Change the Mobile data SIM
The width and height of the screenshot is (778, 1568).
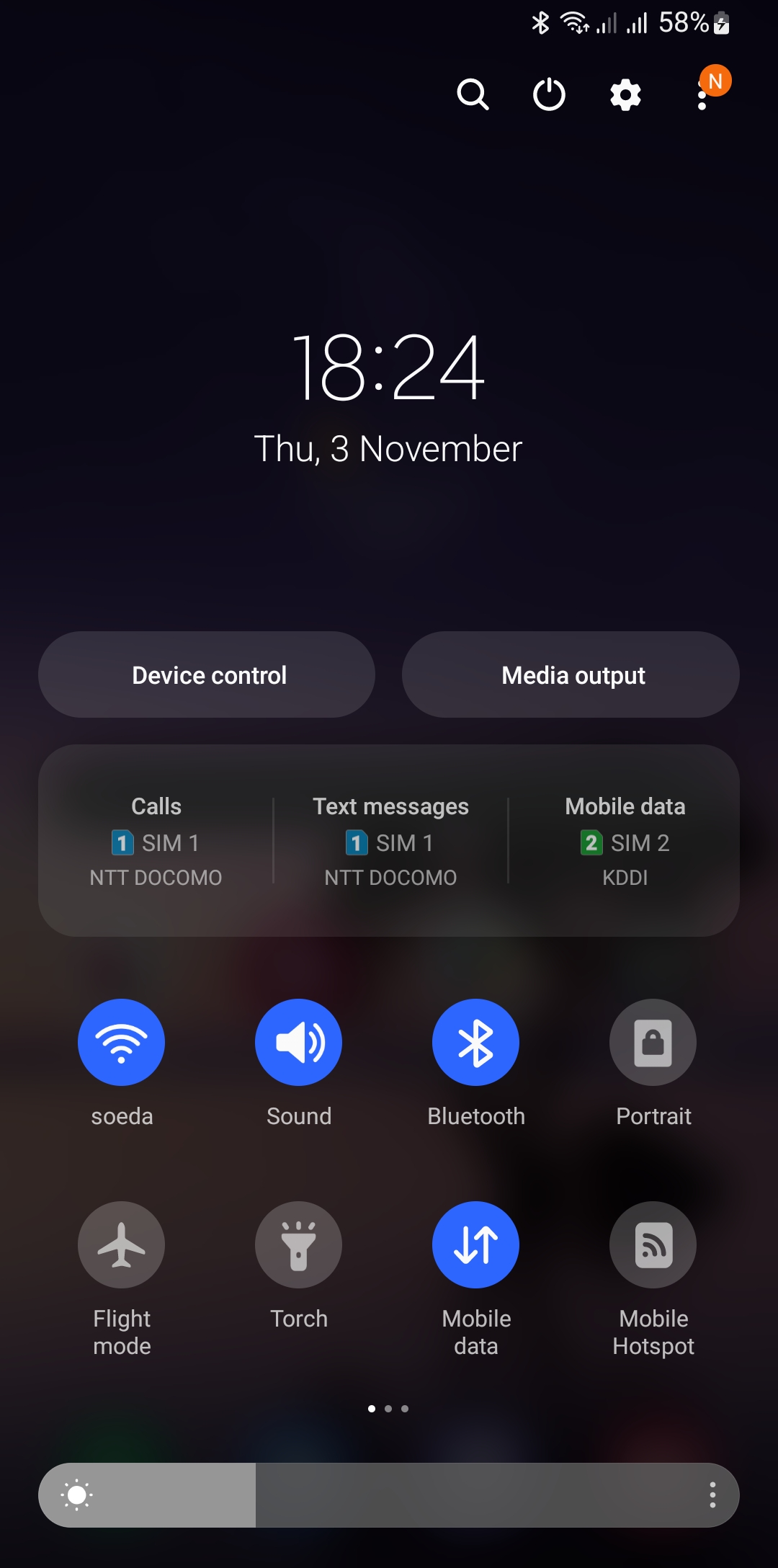point(625,841)
